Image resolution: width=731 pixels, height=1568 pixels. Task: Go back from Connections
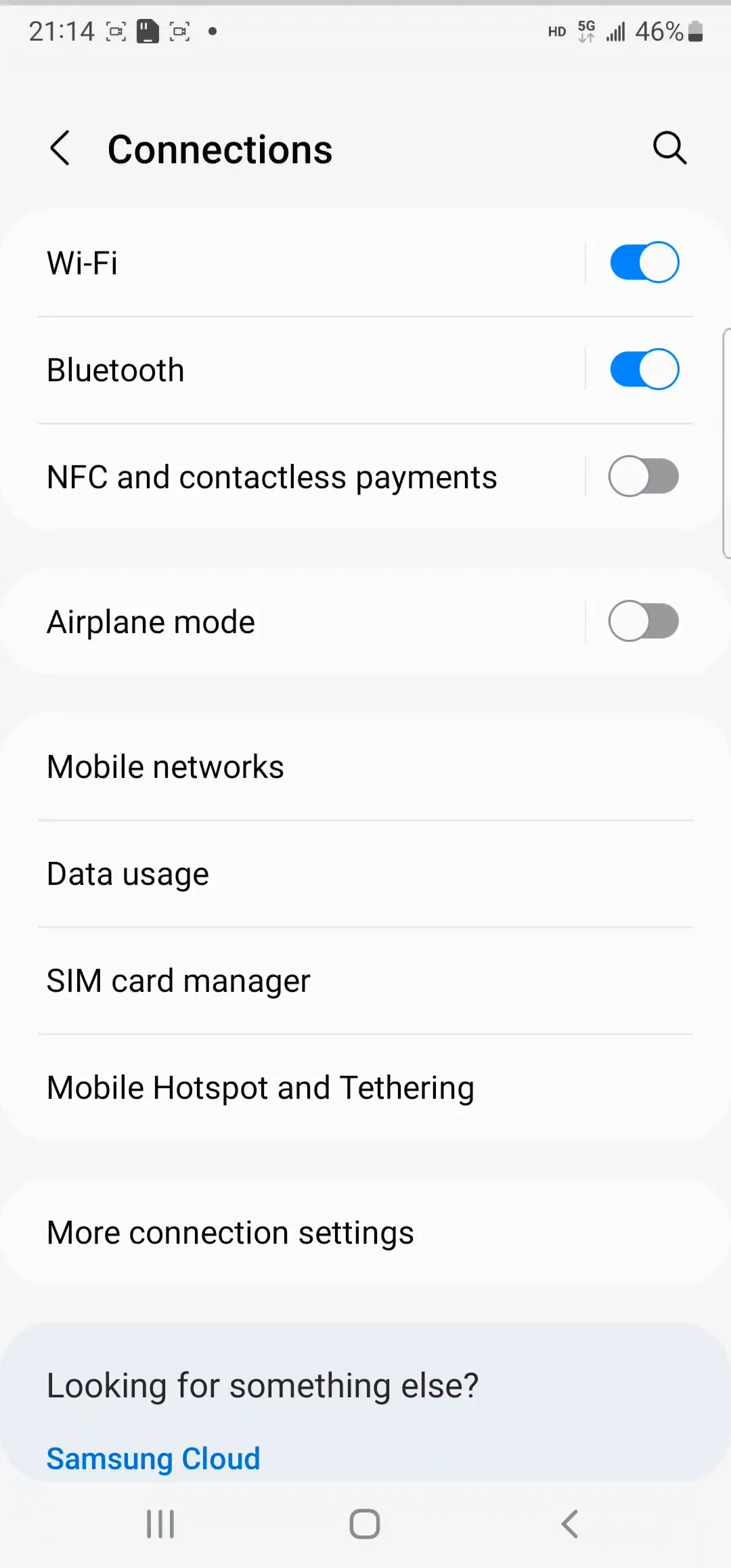(x=60, y=148)
